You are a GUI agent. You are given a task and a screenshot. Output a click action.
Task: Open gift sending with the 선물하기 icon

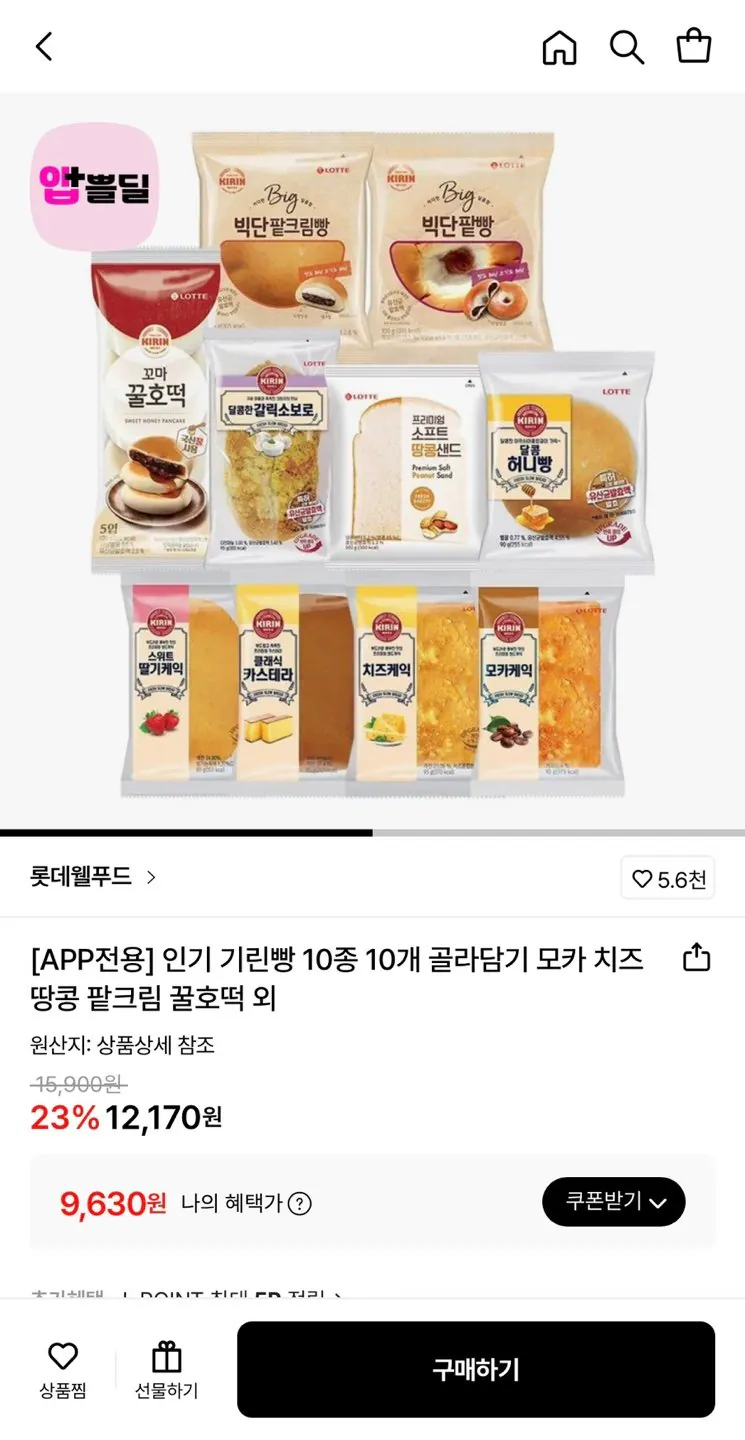point(165,1370)
